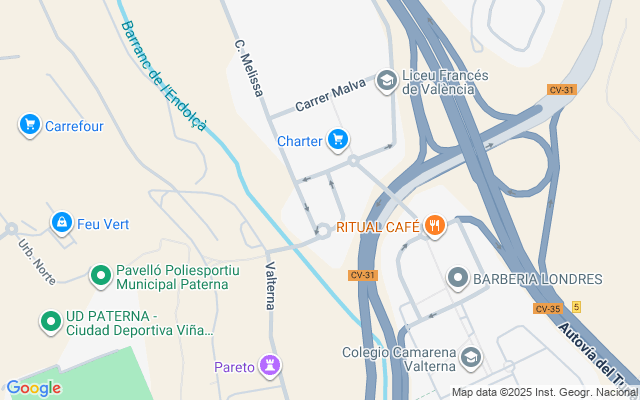Select the RITUAL CAFÉ restaurant marker
Image resolution: width=640 pixels, height=400 pixels.
[433, 226]
